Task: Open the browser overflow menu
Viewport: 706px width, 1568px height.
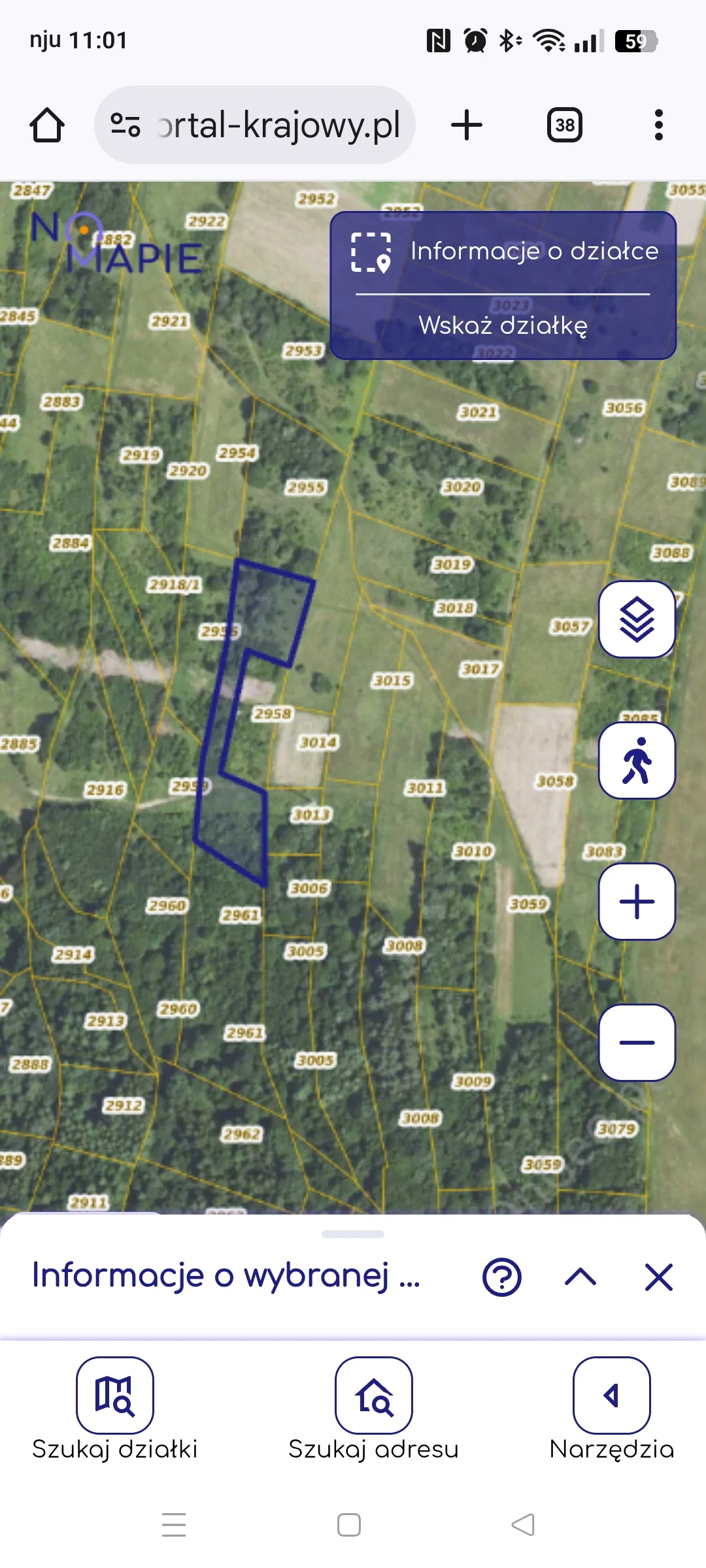Action: [658, 125]
